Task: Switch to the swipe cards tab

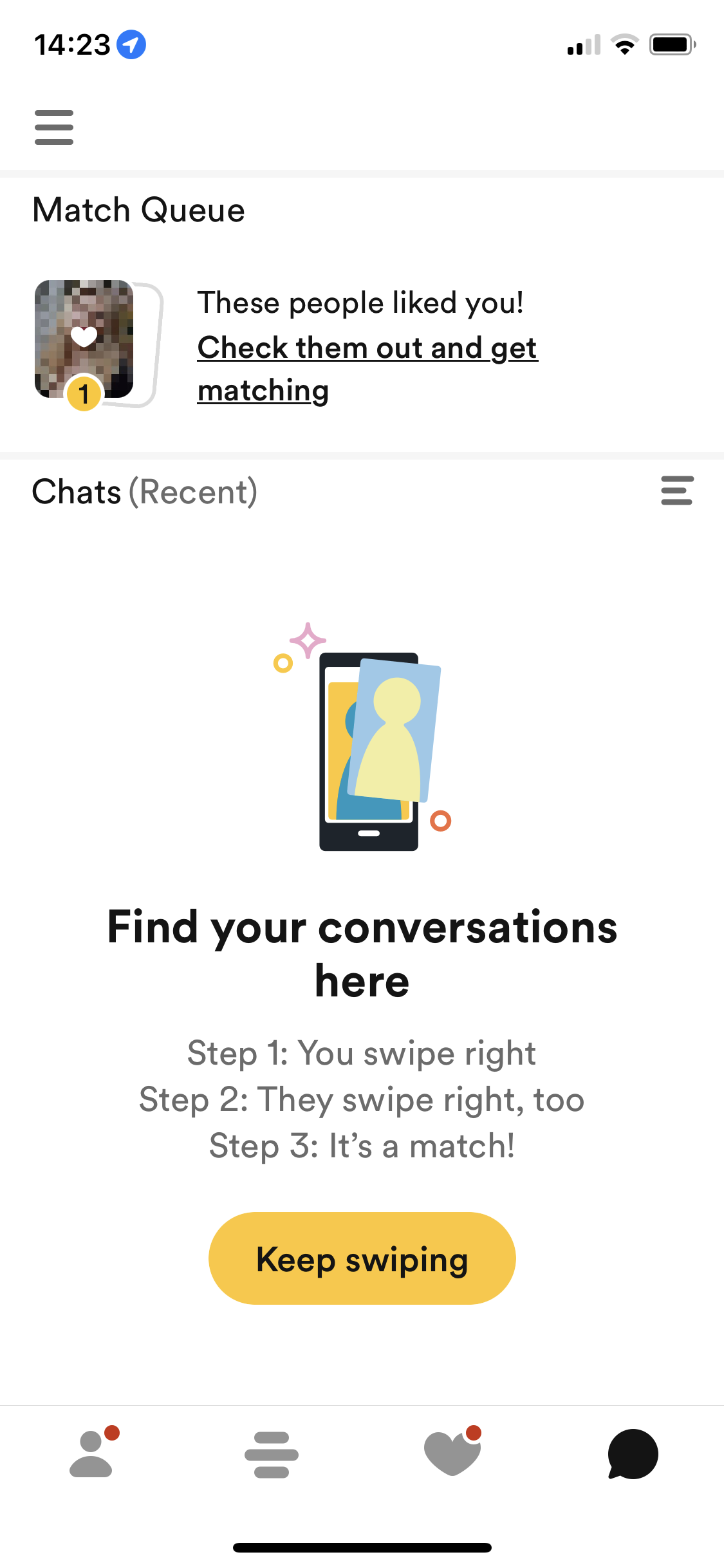Action: 272,1455
